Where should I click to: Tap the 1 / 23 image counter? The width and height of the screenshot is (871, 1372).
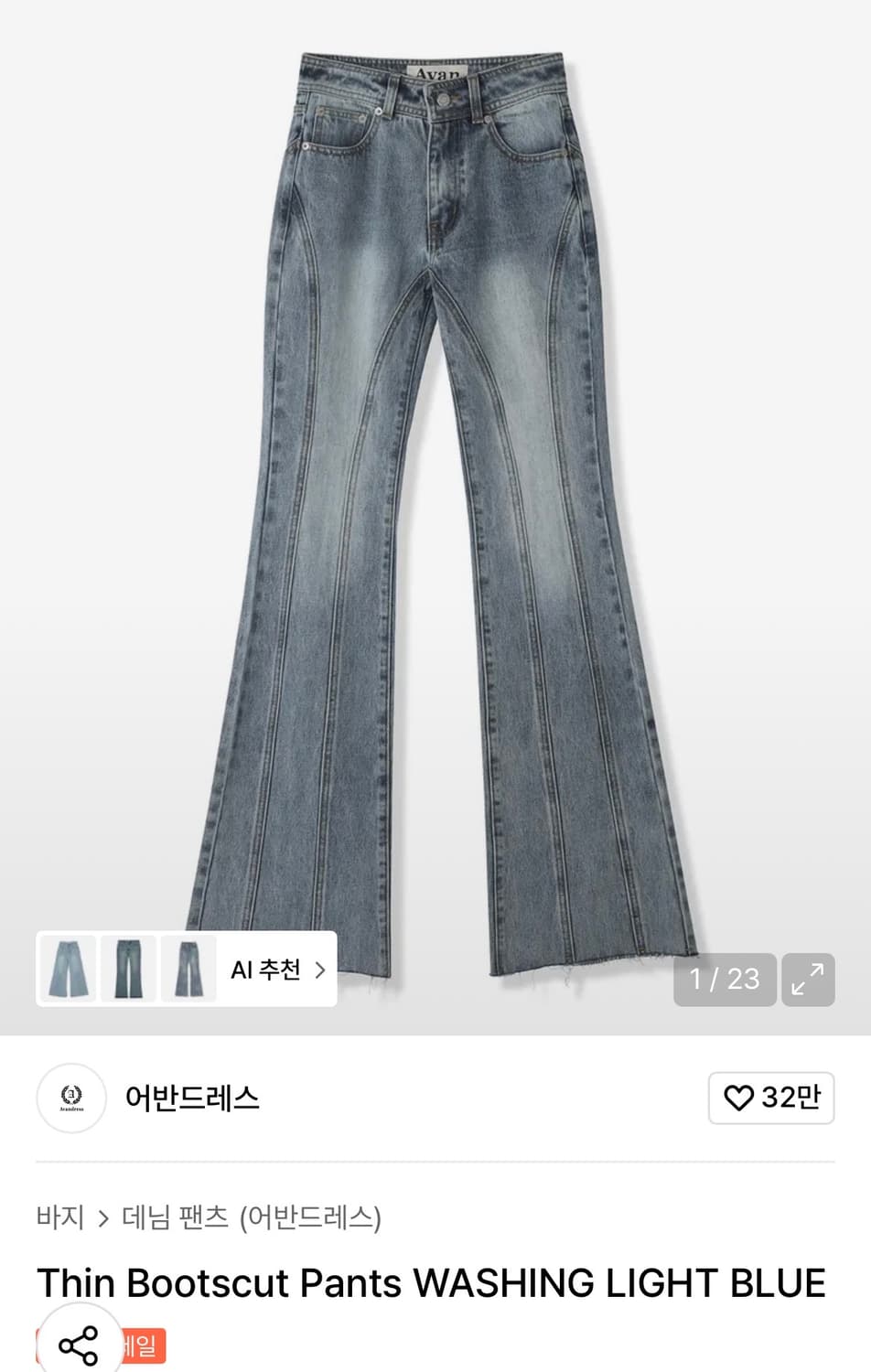pos(726,979)
